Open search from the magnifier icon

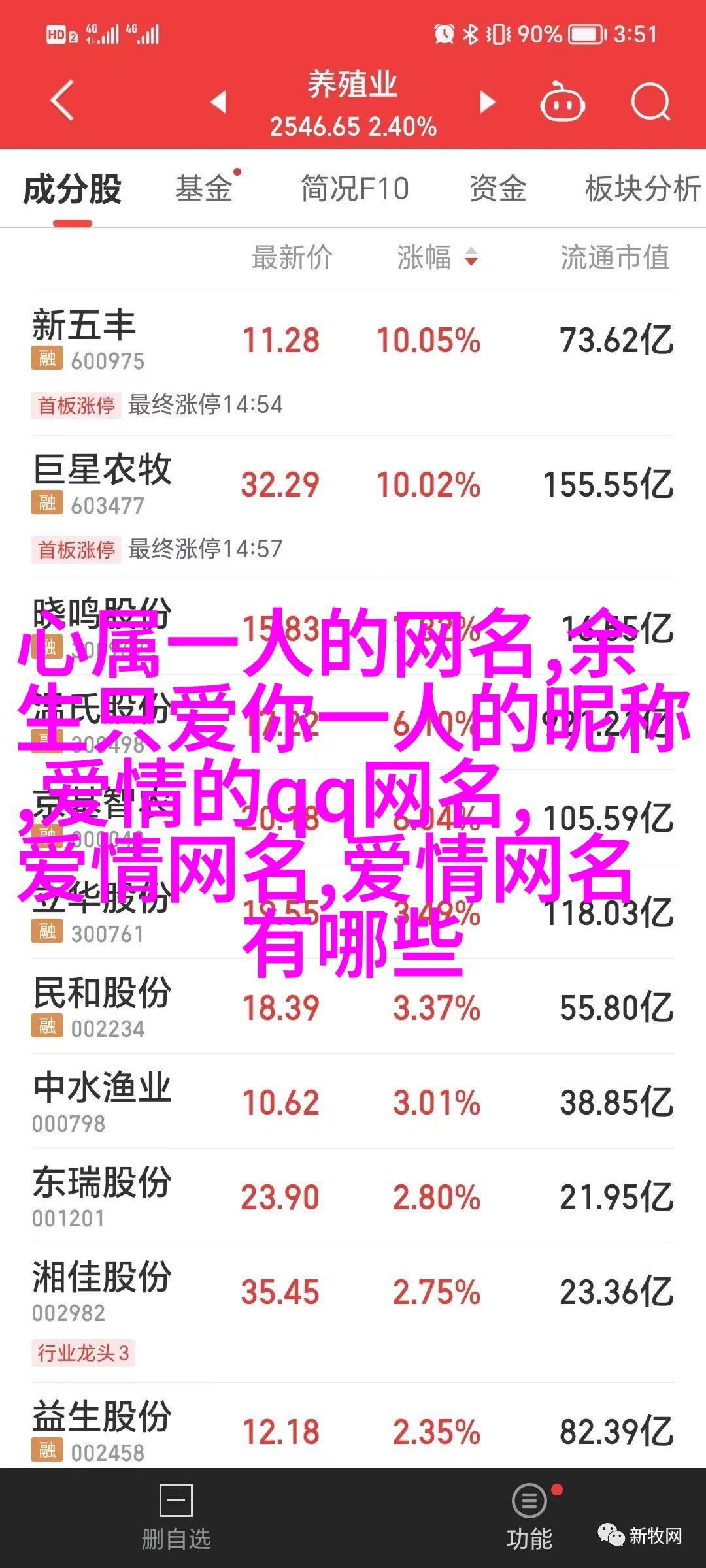[650, 103]
